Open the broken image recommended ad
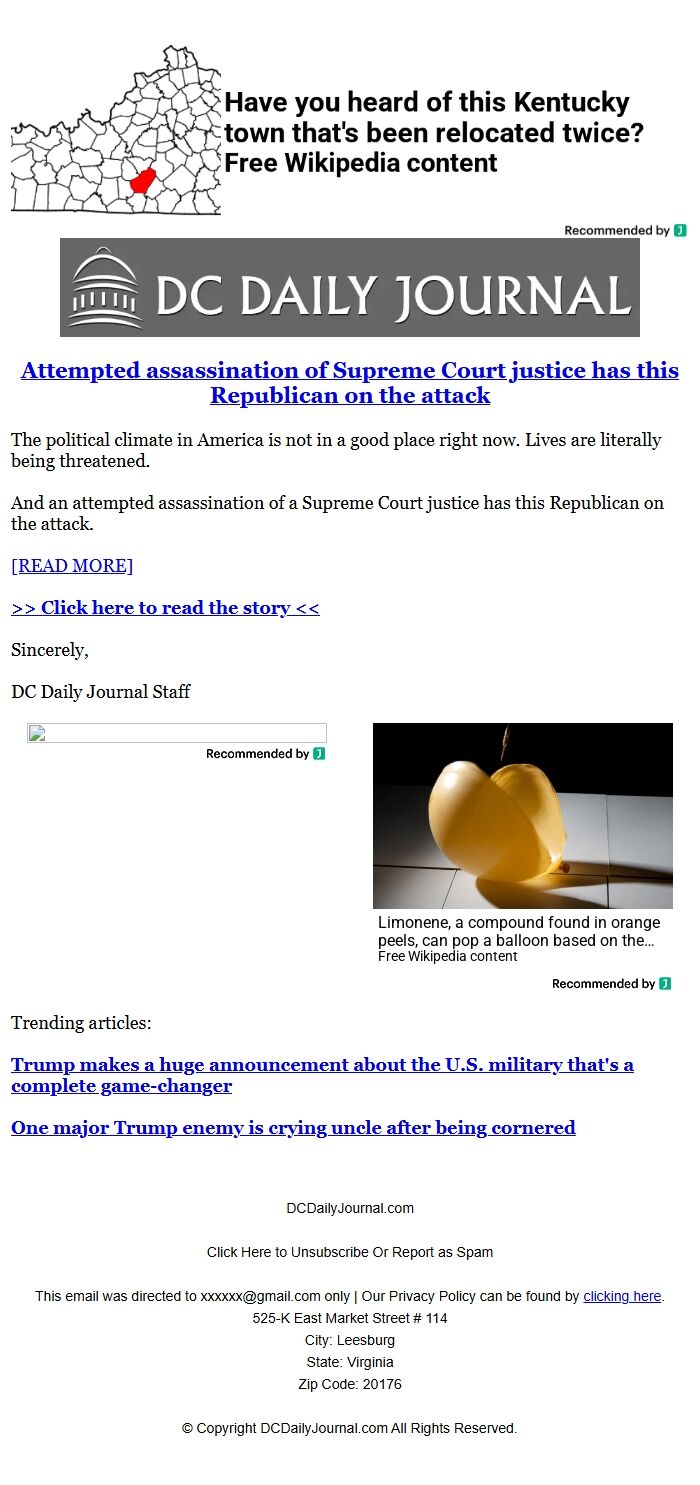Image resolution: width=700 pixels, height=1485 pixels. coord(176,733)
